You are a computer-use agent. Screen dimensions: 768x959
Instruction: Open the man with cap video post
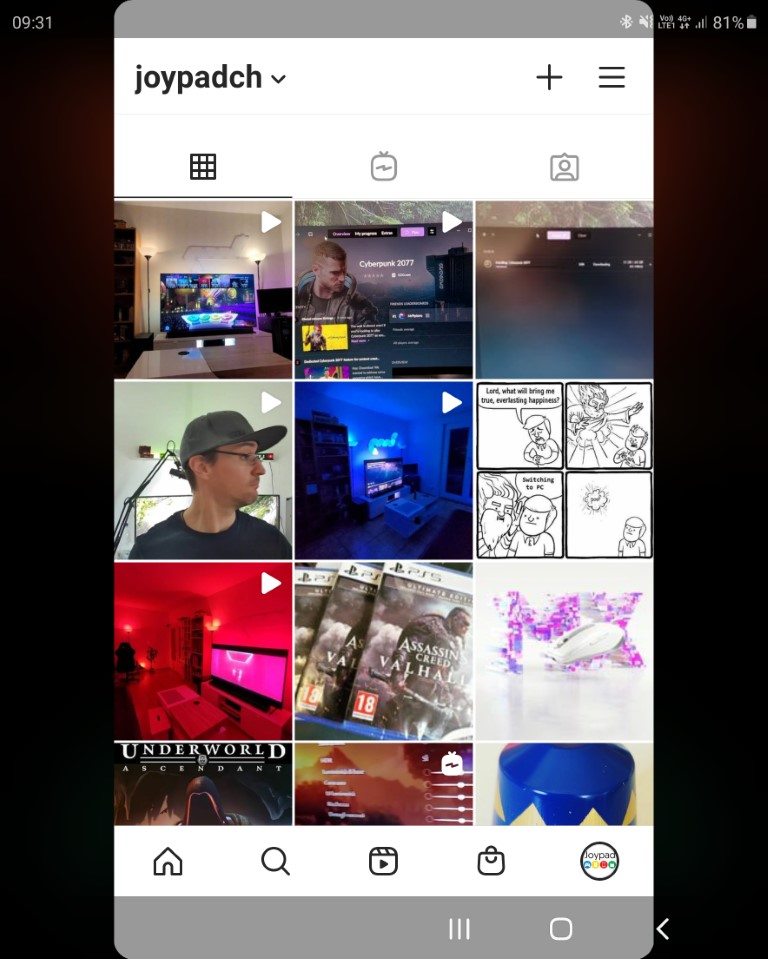203,470
